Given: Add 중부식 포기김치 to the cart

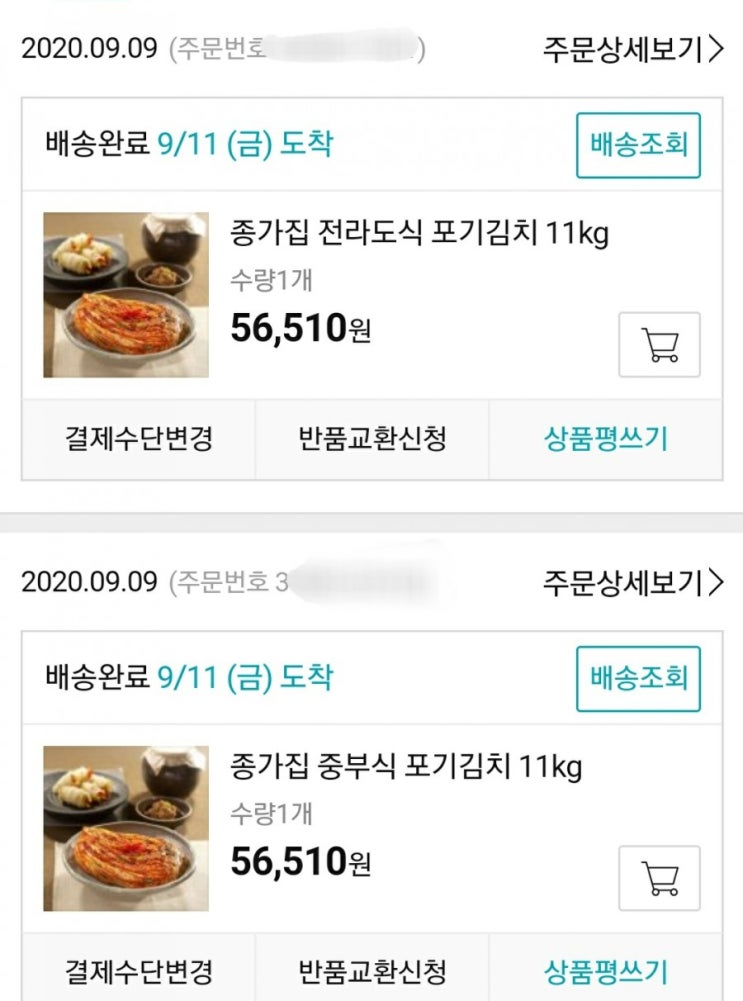Looking at the screenshot, I should coord(659,878).
